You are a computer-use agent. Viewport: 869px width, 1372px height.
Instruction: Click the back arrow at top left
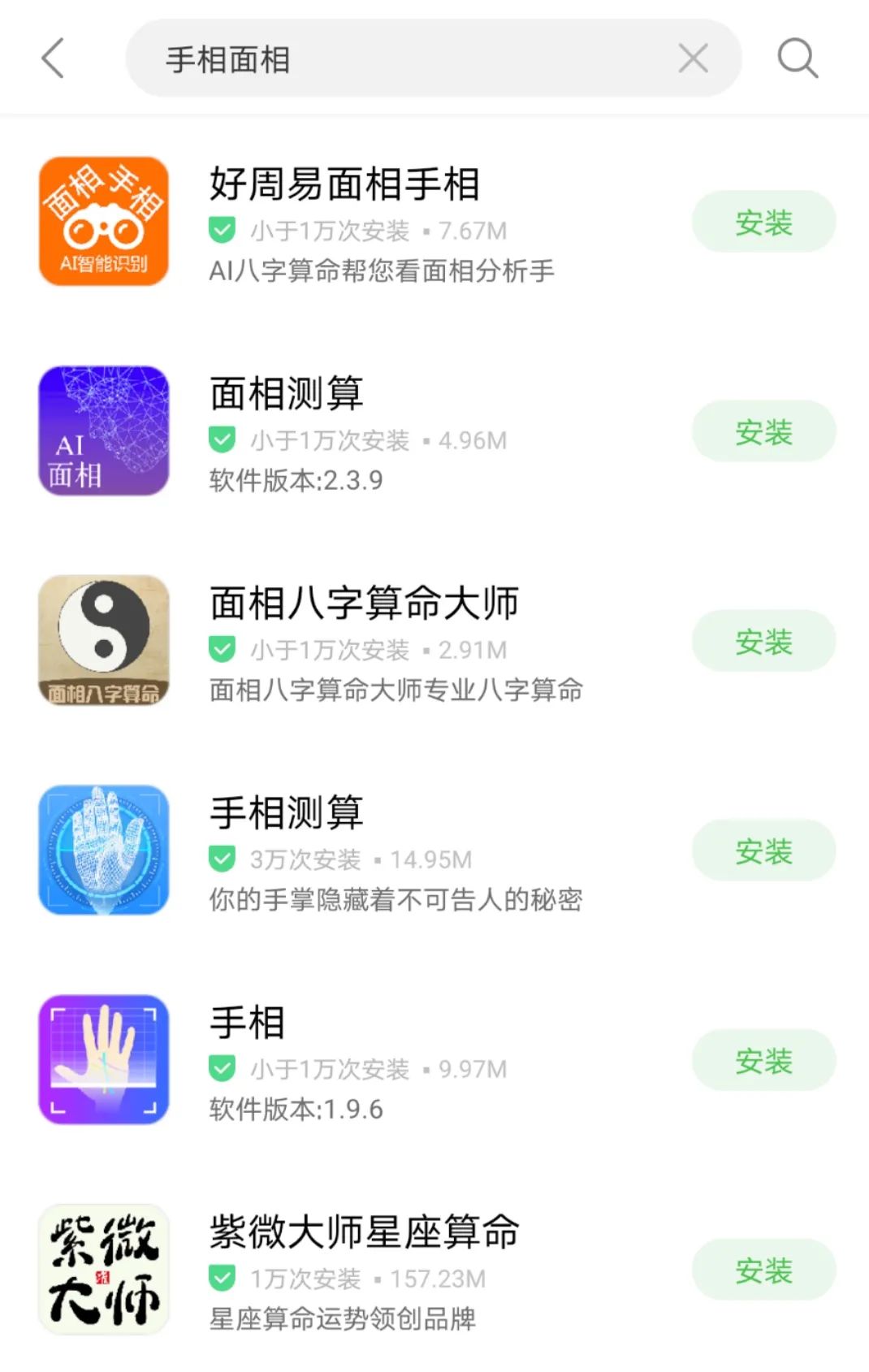52,58
